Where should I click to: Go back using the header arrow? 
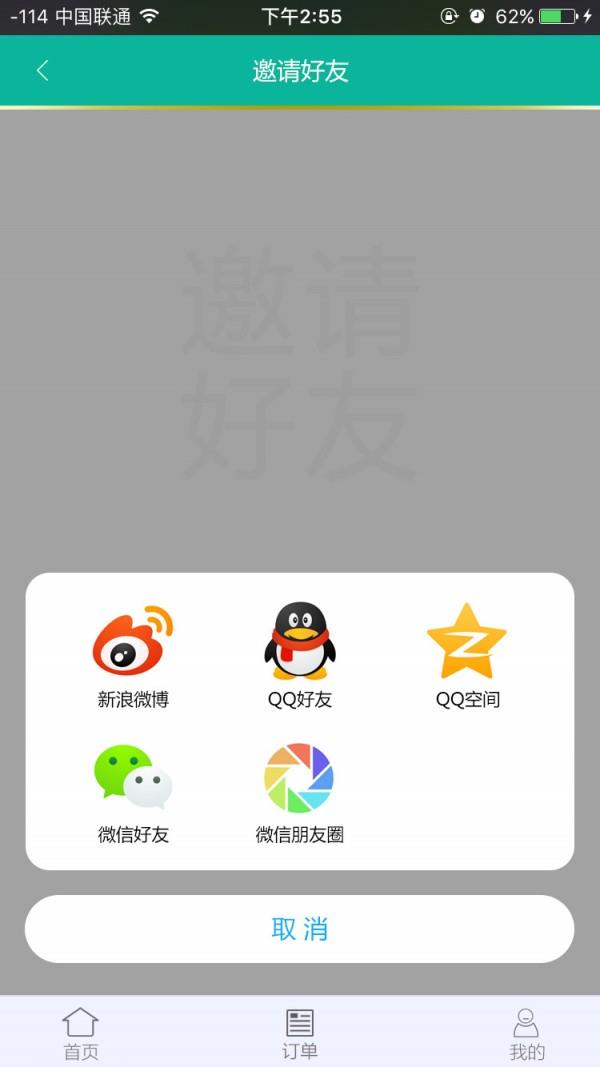pos(43,70)
